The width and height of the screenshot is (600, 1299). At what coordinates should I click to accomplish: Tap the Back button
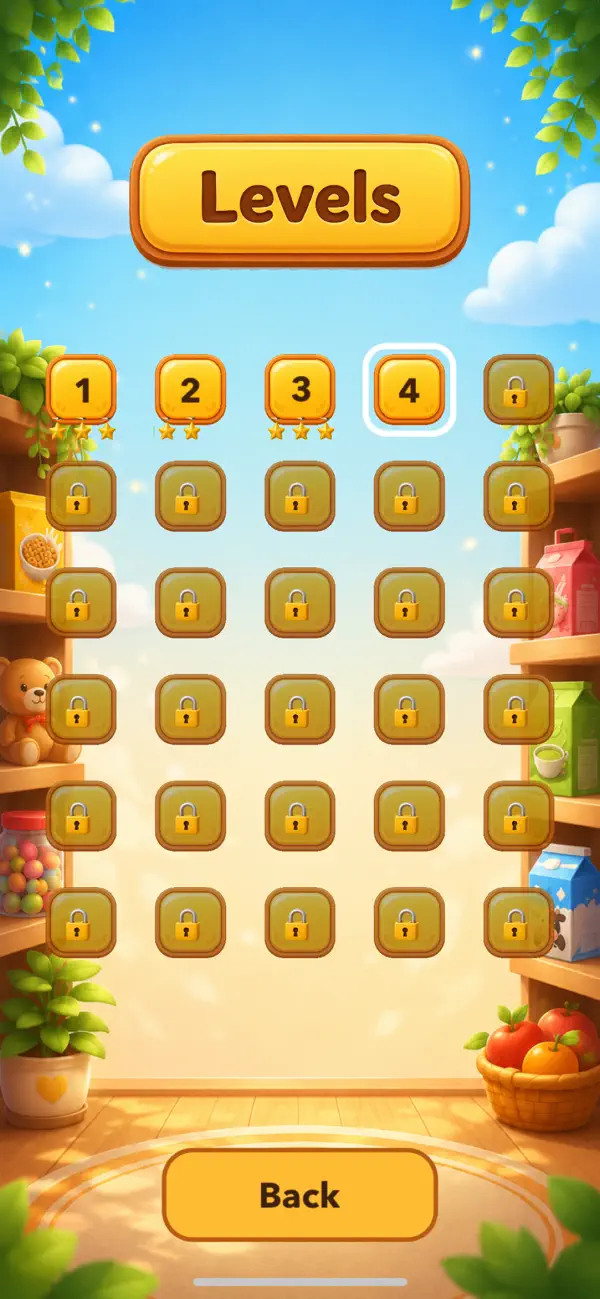300,1194
